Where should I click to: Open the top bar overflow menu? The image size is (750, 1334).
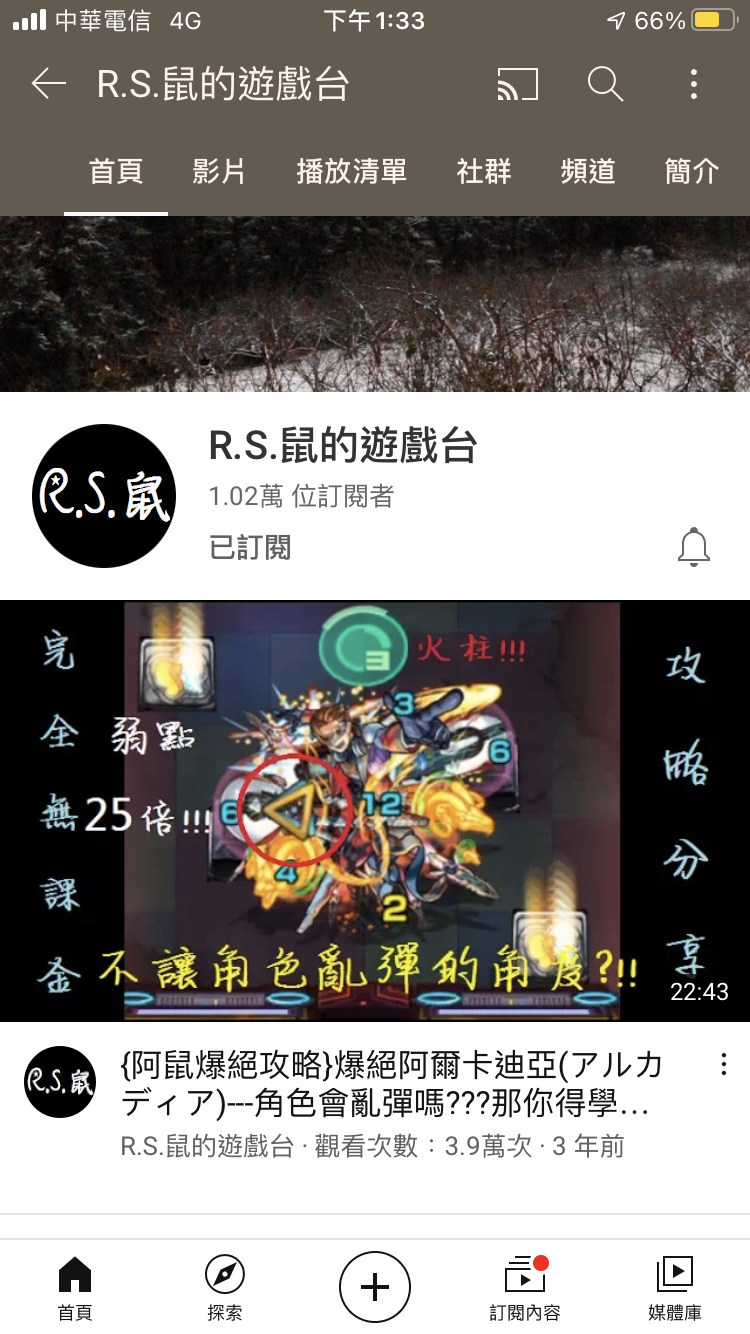[x=693, y=84]
